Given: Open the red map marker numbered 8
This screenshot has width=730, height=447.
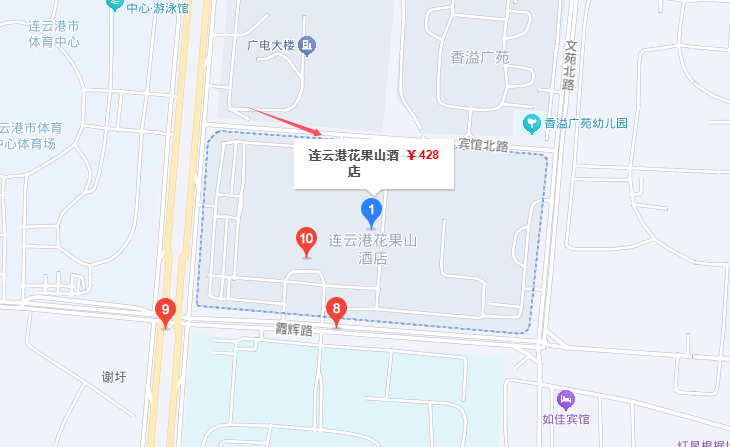Looking at the screenshot, I should 337,310.
